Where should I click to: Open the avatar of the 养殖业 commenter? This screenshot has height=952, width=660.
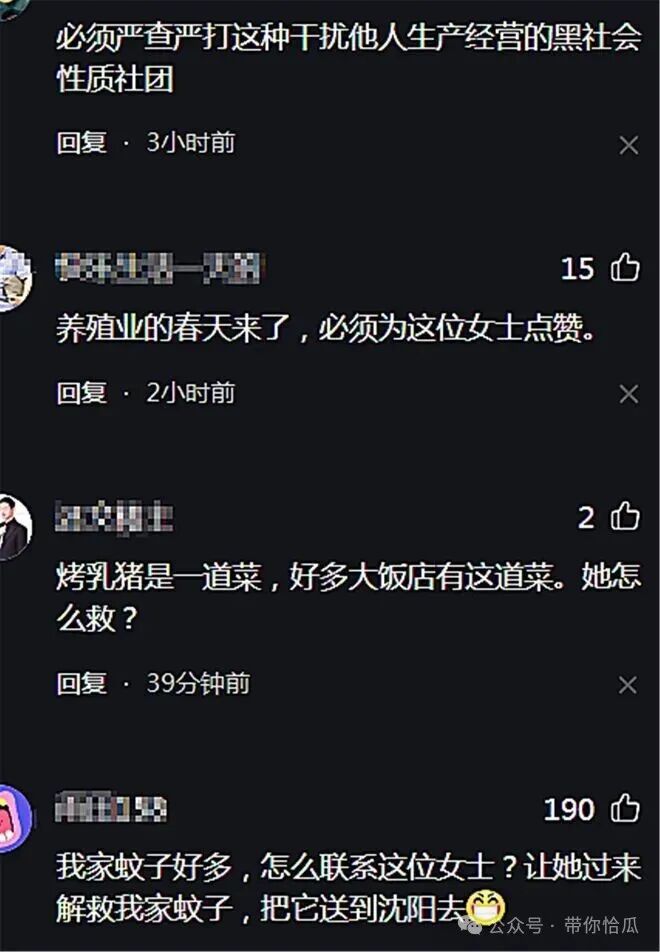click(x=14, y=277)
